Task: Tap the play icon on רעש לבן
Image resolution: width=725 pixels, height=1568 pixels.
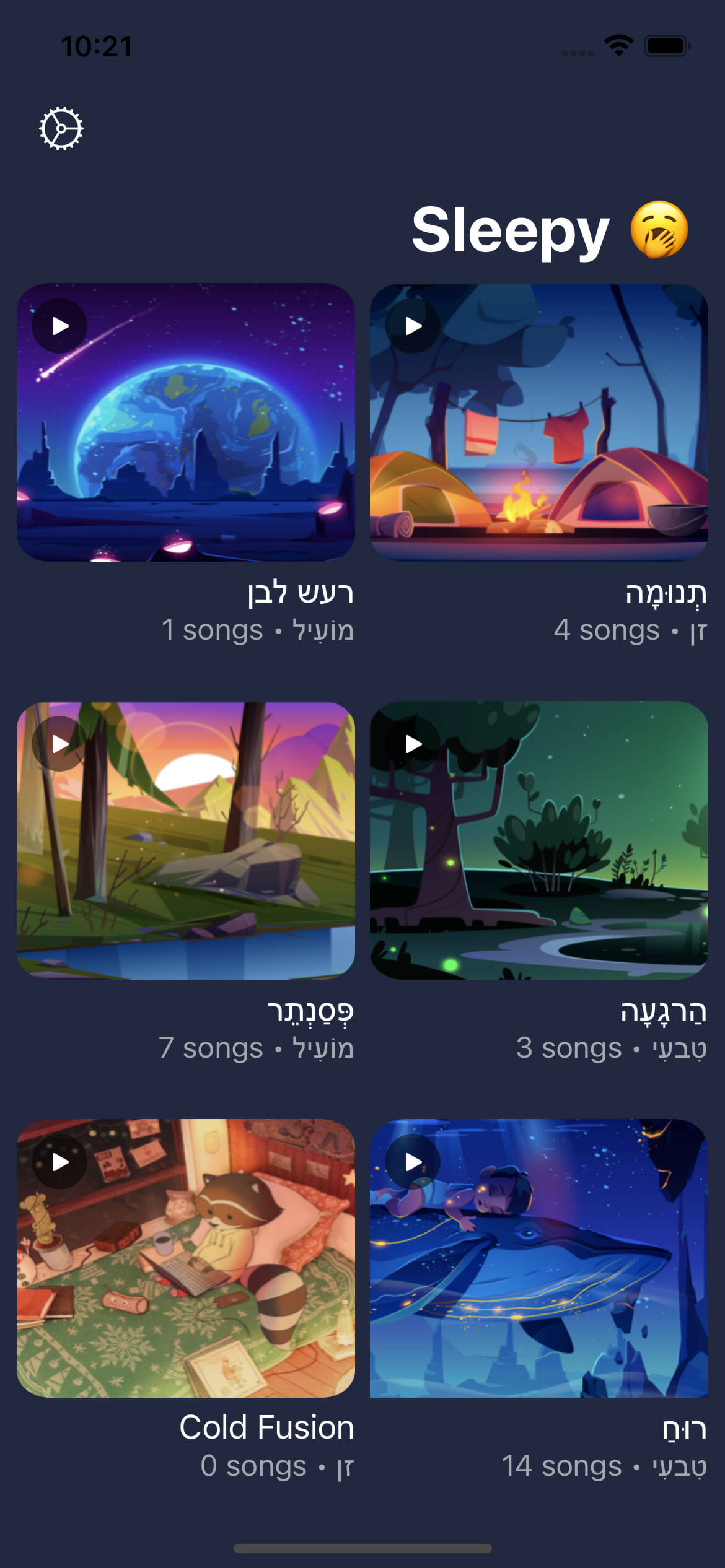Action: click(59, 325)
